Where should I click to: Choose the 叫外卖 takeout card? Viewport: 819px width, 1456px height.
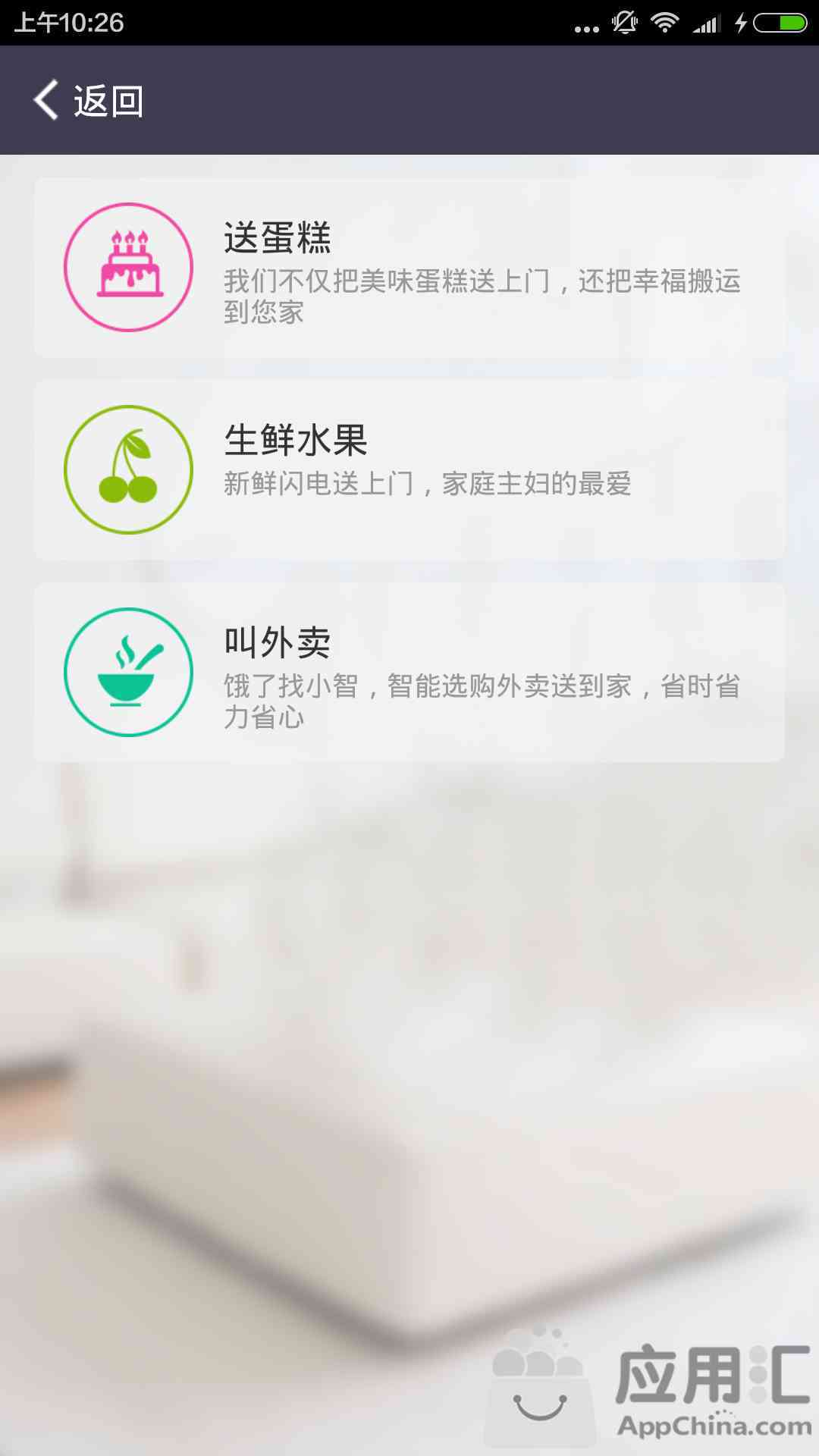(409, 673)
